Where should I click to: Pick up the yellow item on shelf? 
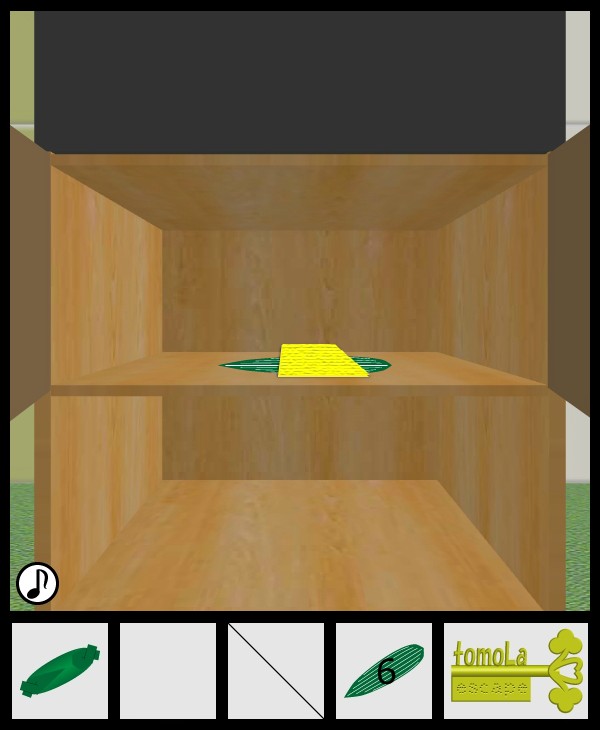tap(318, 360)
